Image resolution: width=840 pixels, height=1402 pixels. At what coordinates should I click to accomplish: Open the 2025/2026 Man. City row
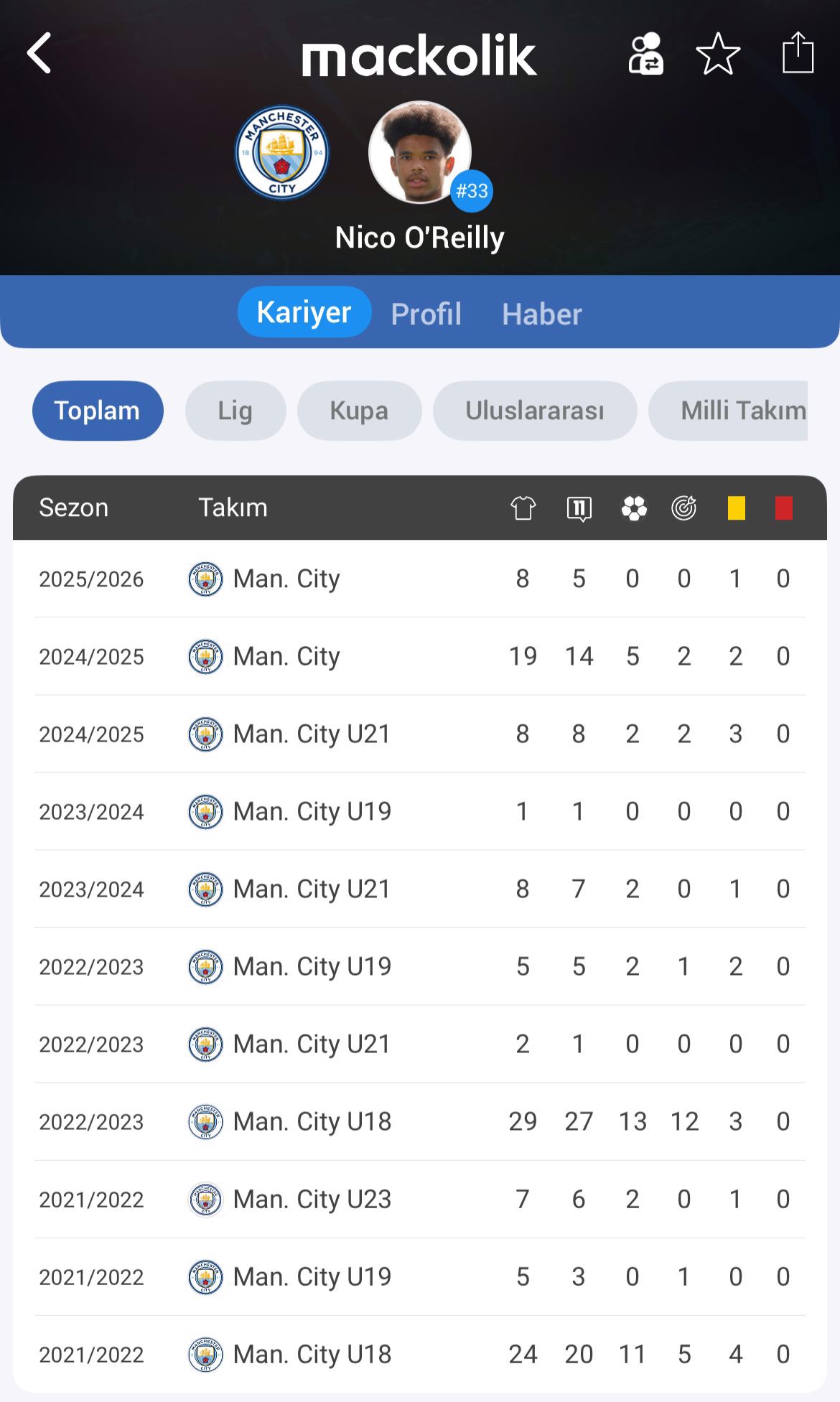pos(420,579)
